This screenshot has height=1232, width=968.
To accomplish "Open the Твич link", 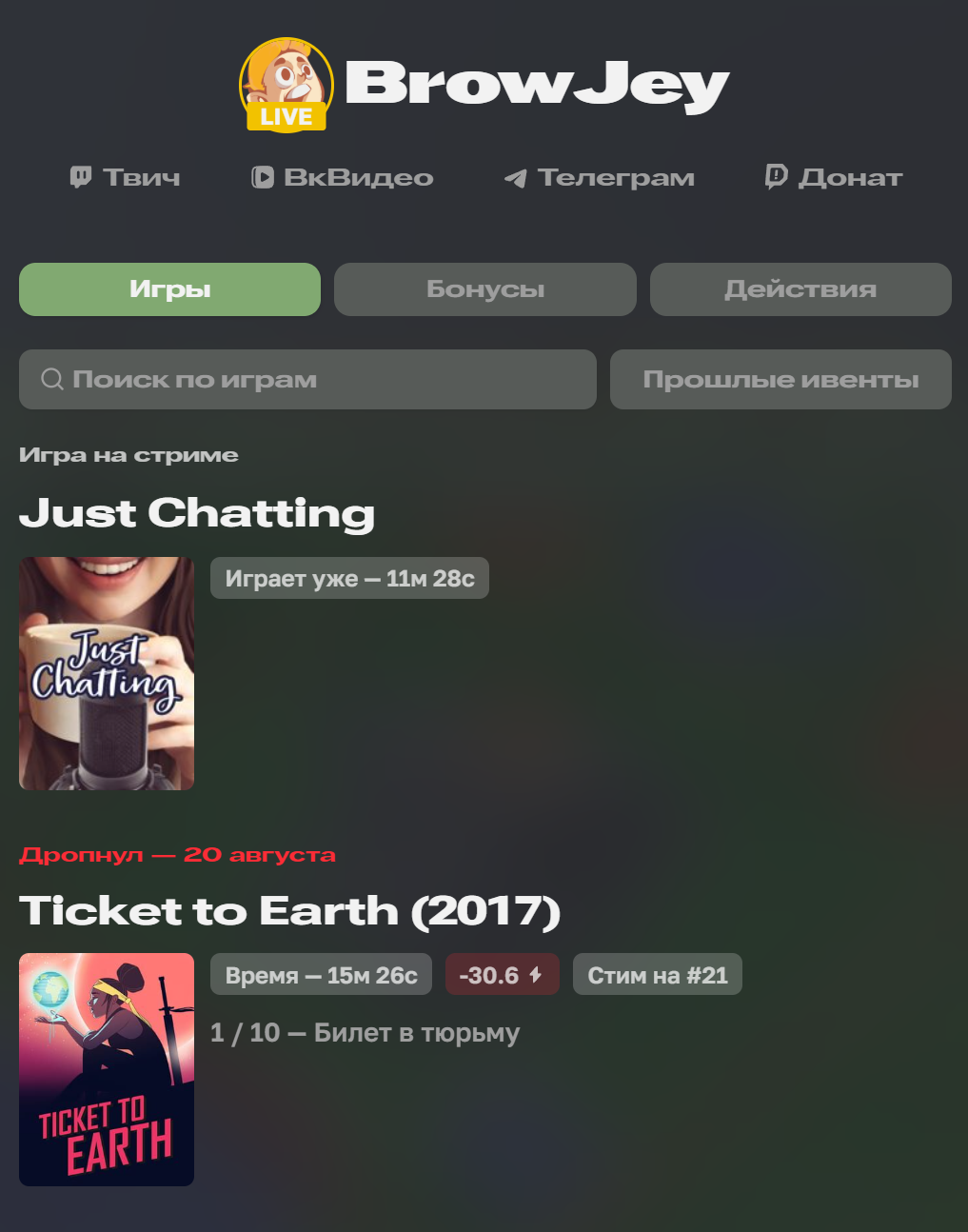I will pyautogui.click(x=125, y=177).
